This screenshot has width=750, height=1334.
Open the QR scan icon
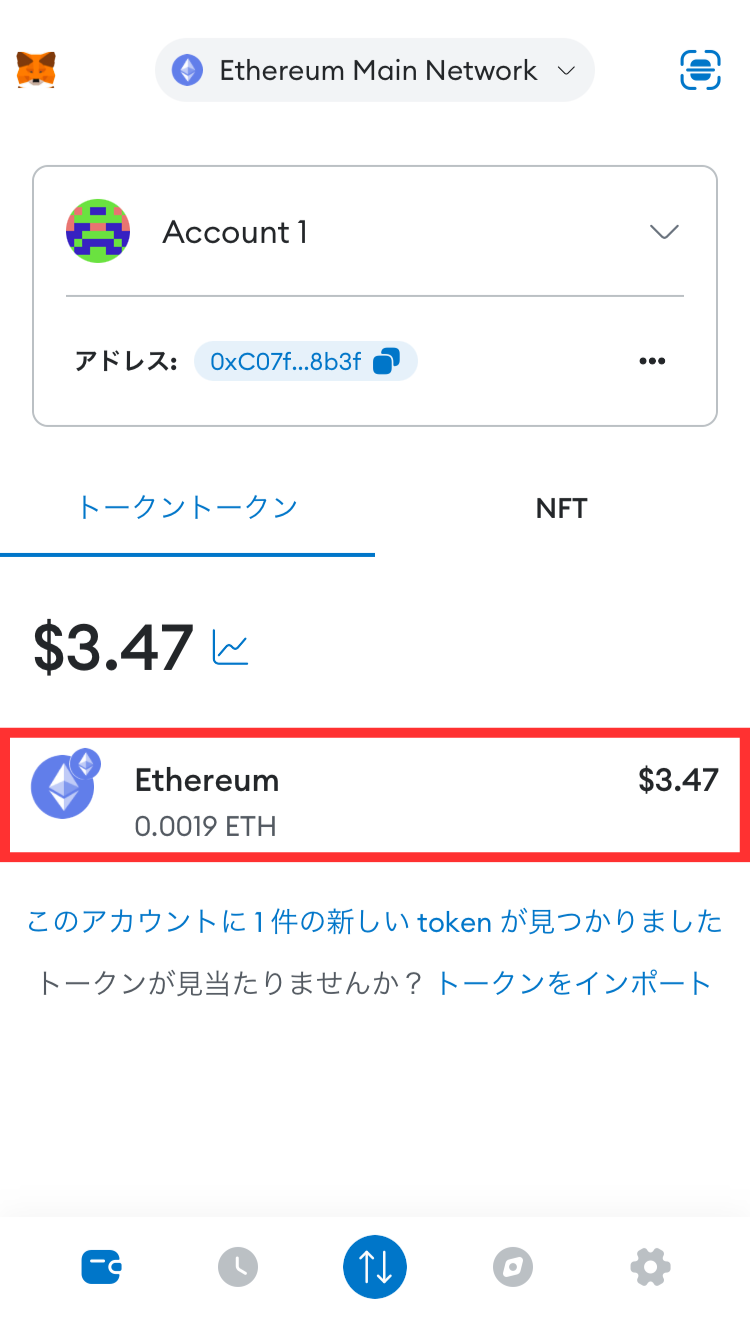(700, 70)
